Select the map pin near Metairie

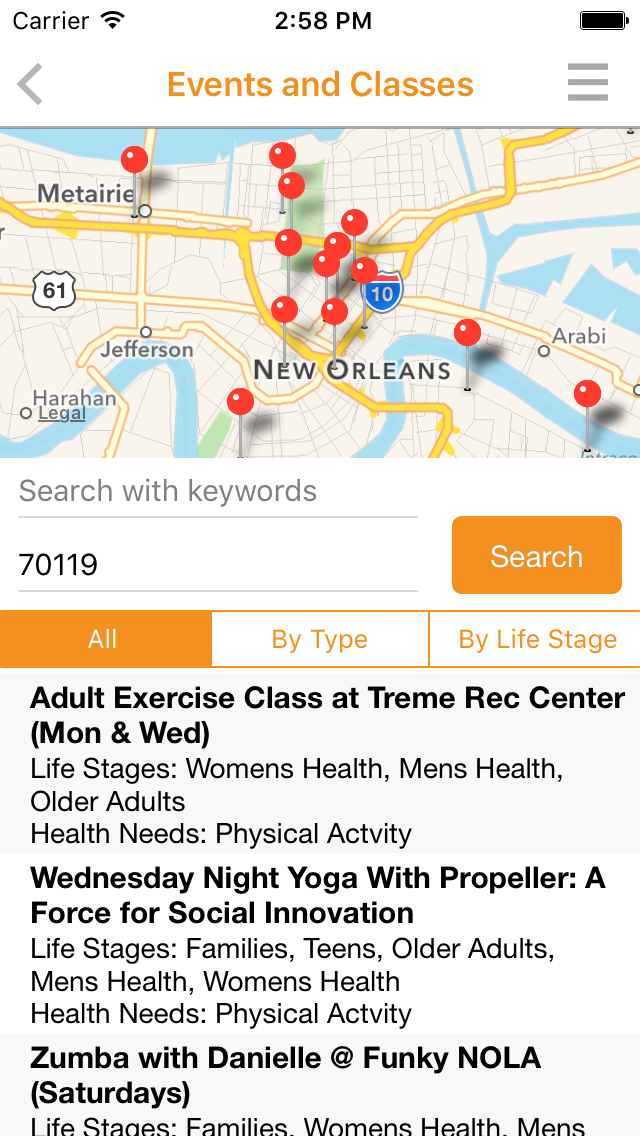point(134,161)
